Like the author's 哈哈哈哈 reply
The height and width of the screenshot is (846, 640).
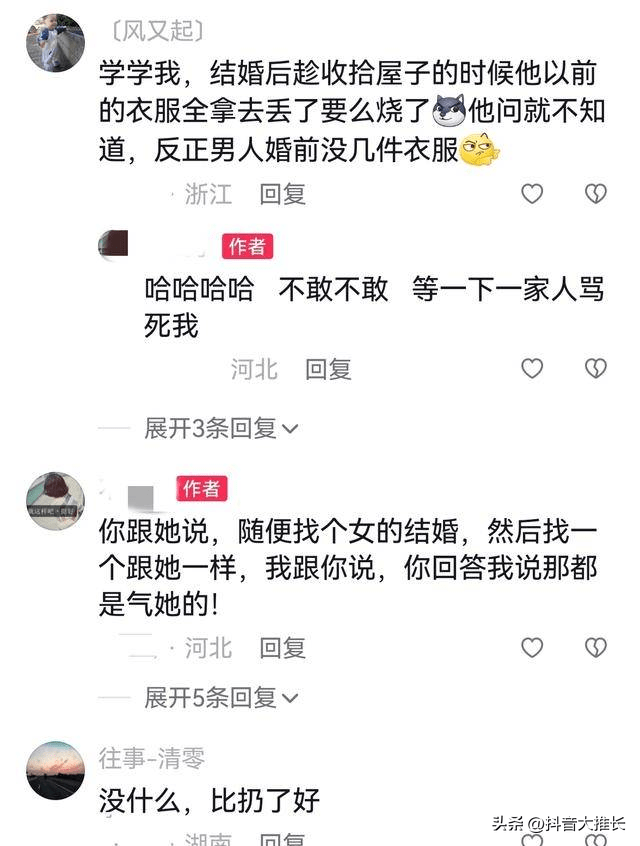(x=532, y=369)
